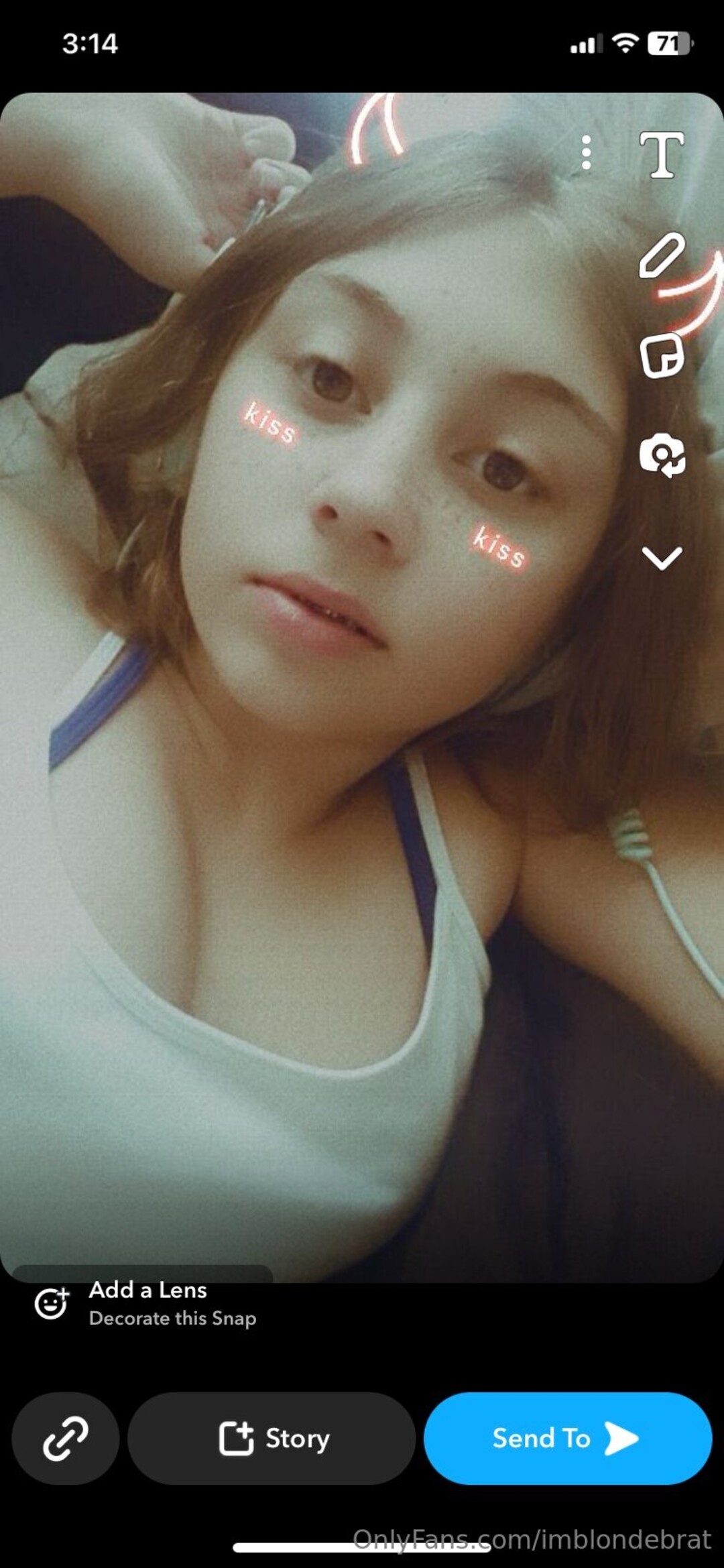Post this Snap to Story
Screen dimensions: 724x1568
(x=271, y=1438)
